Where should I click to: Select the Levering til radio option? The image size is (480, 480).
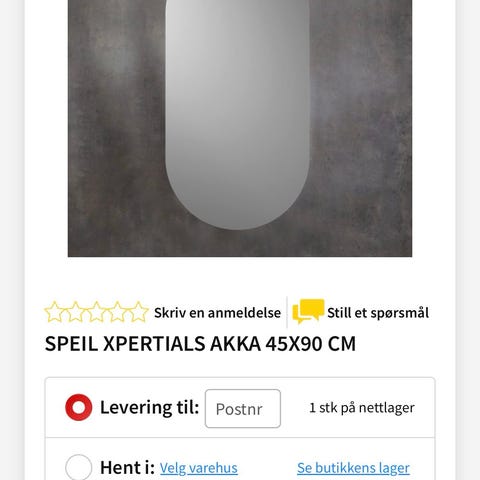click(x=79, y=407)
